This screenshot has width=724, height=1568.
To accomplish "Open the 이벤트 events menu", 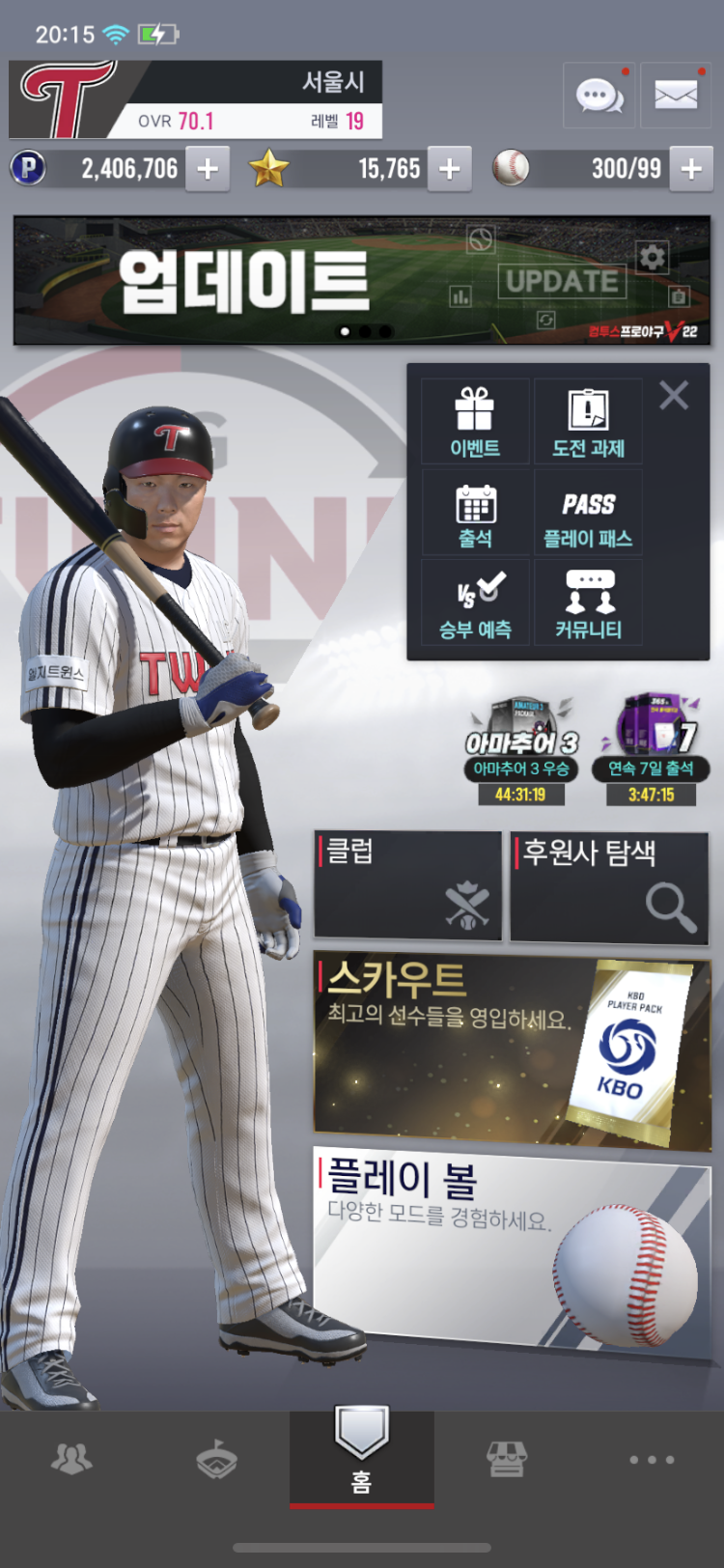I will click(x=475, y=422).
